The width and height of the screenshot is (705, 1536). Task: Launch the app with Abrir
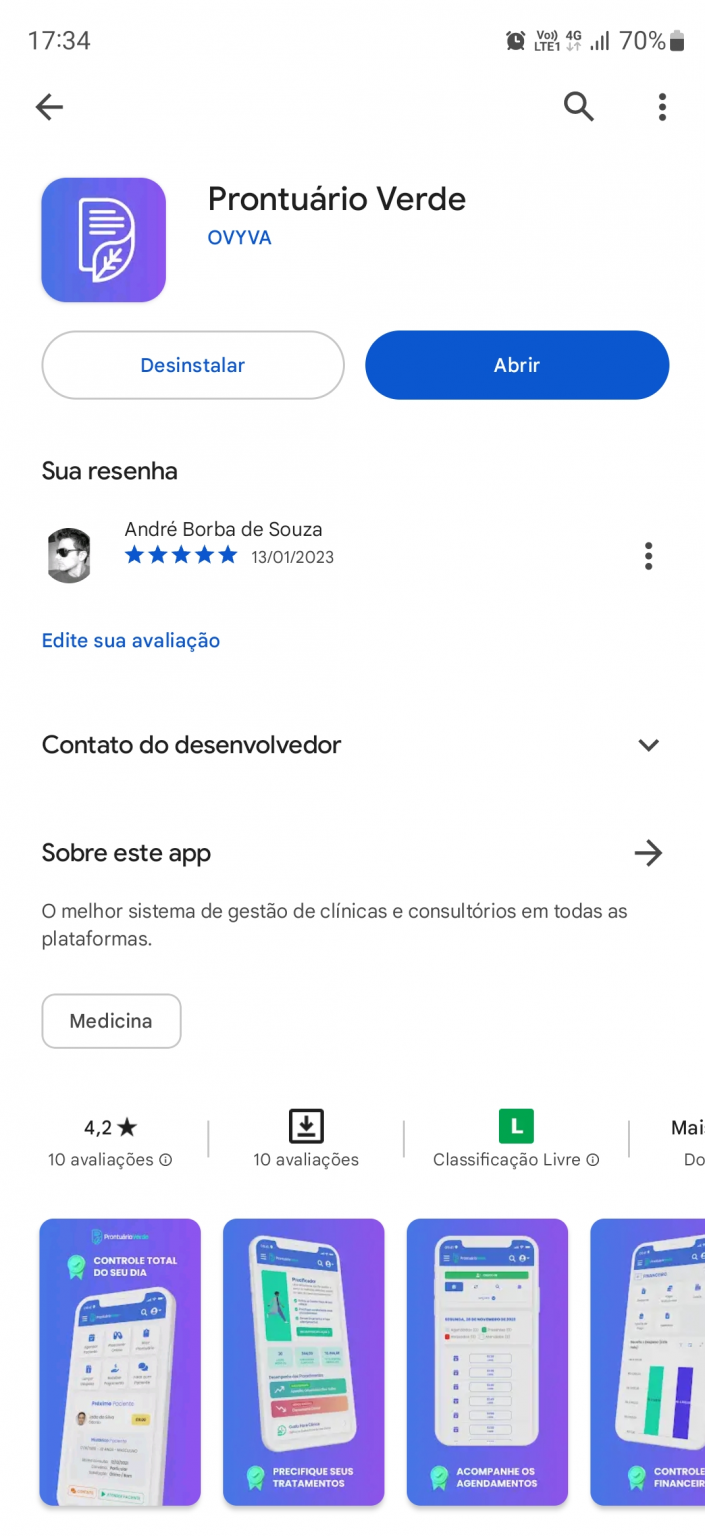point(517,365)
